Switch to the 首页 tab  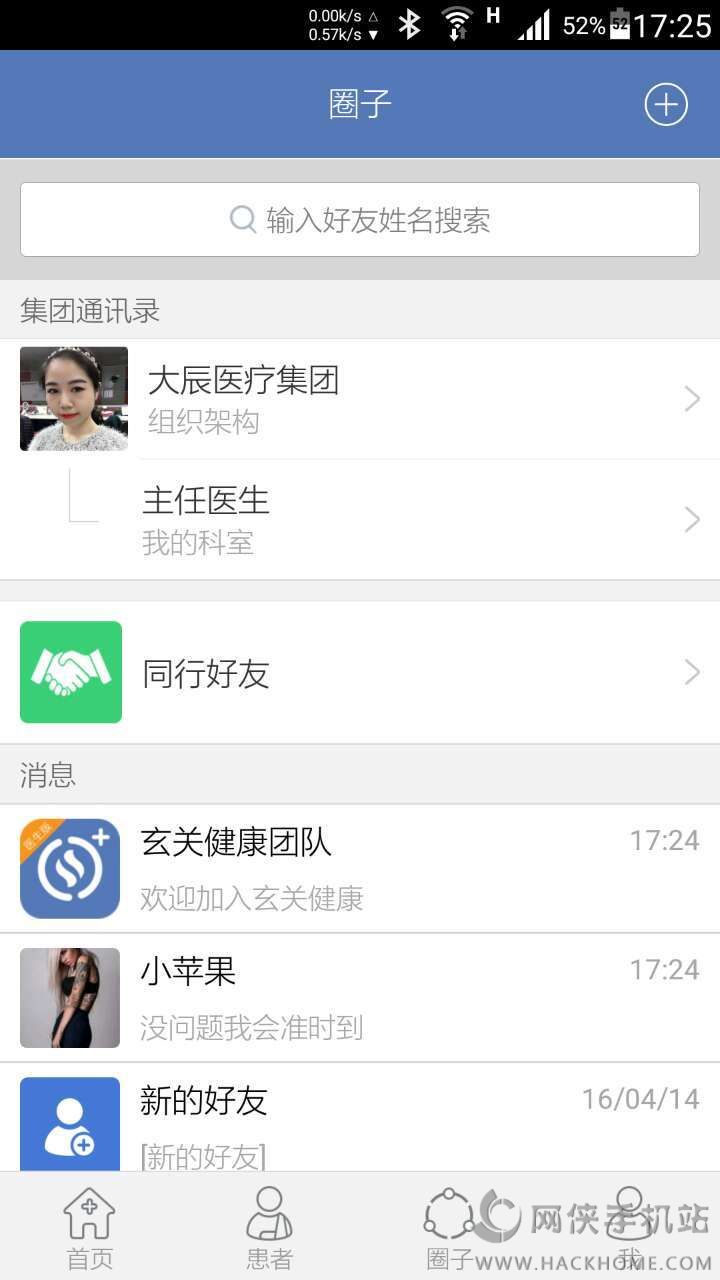(90, 1228)
